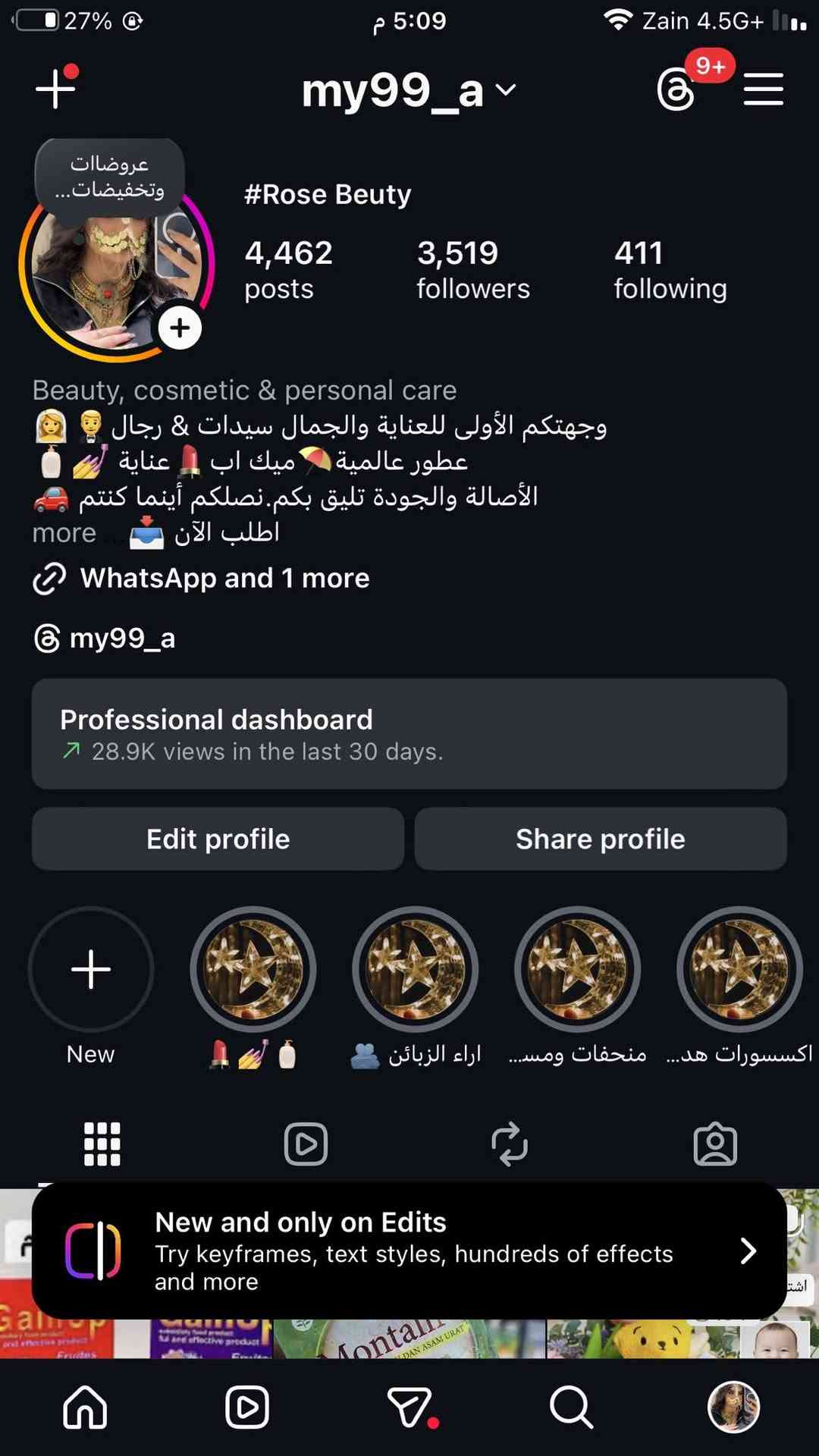Image resolution: width=819 pixels, height=1456 pixels.
Task: Switch to the reels tab on profile
Action: pyautogui.click(x=306, y=1144)
